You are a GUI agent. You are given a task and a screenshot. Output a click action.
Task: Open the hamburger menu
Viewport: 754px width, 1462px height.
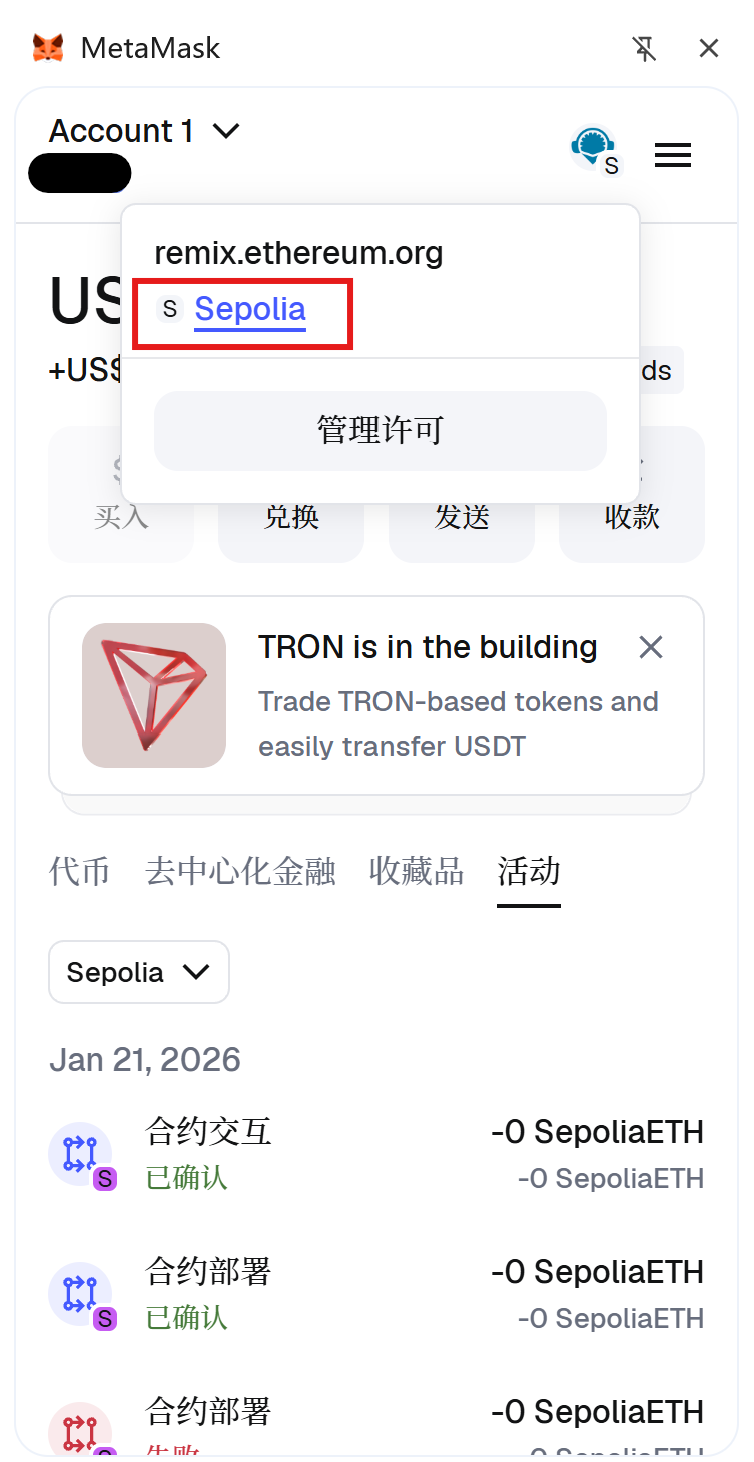pyautogui.click(x=673, y=155)
